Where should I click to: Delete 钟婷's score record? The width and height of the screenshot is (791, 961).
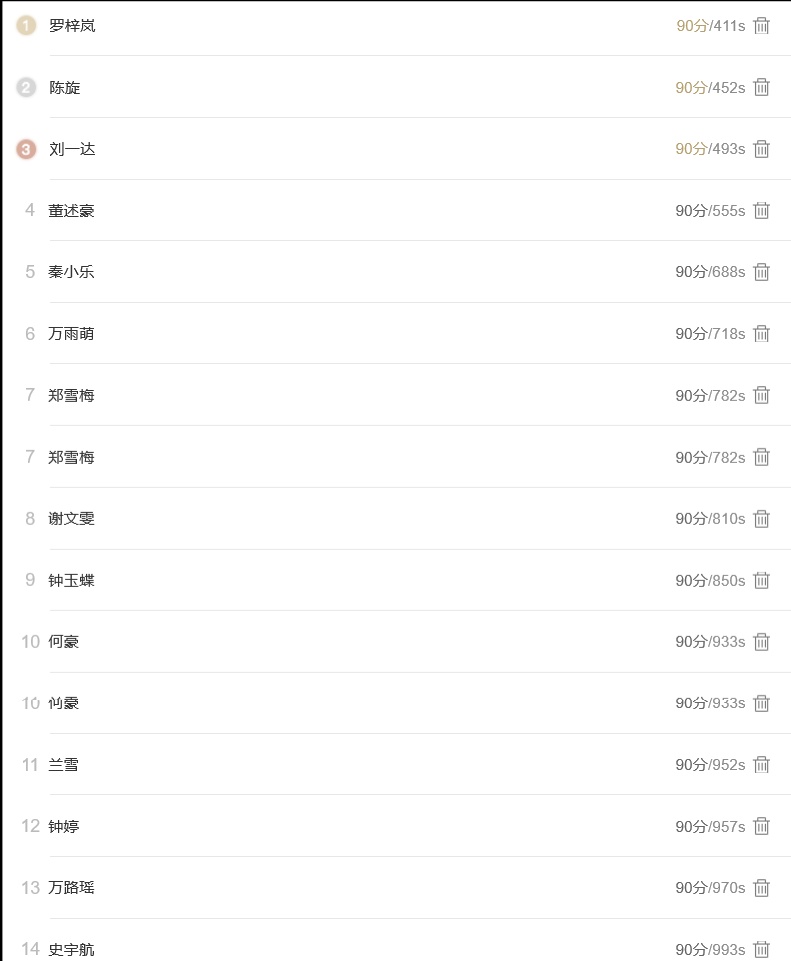[762, 826]
